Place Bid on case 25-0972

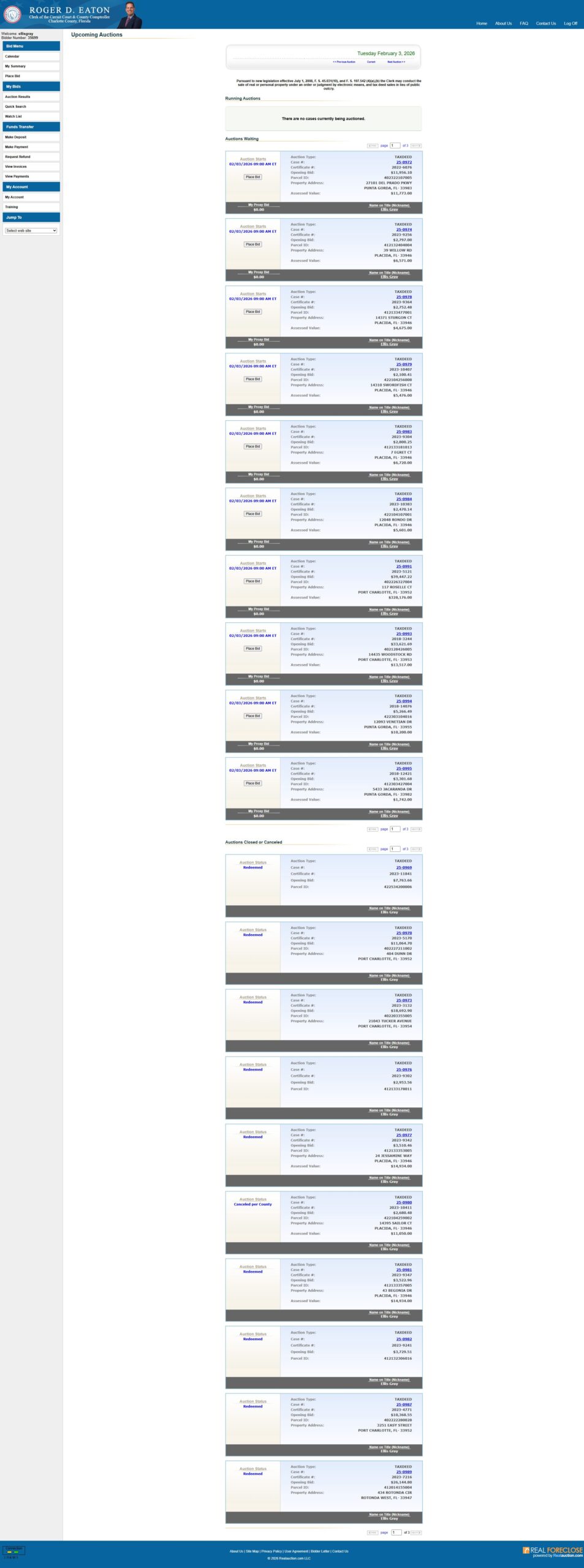point(252,177)
